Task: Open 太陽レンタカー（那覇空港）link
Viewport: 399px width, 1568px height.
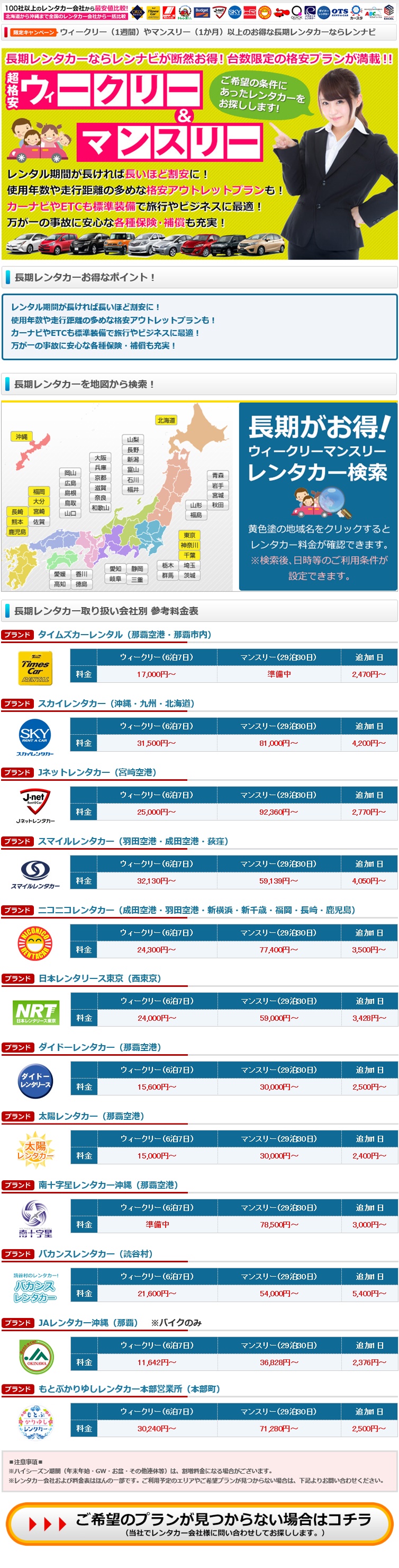Action: tap(90, 1116)
